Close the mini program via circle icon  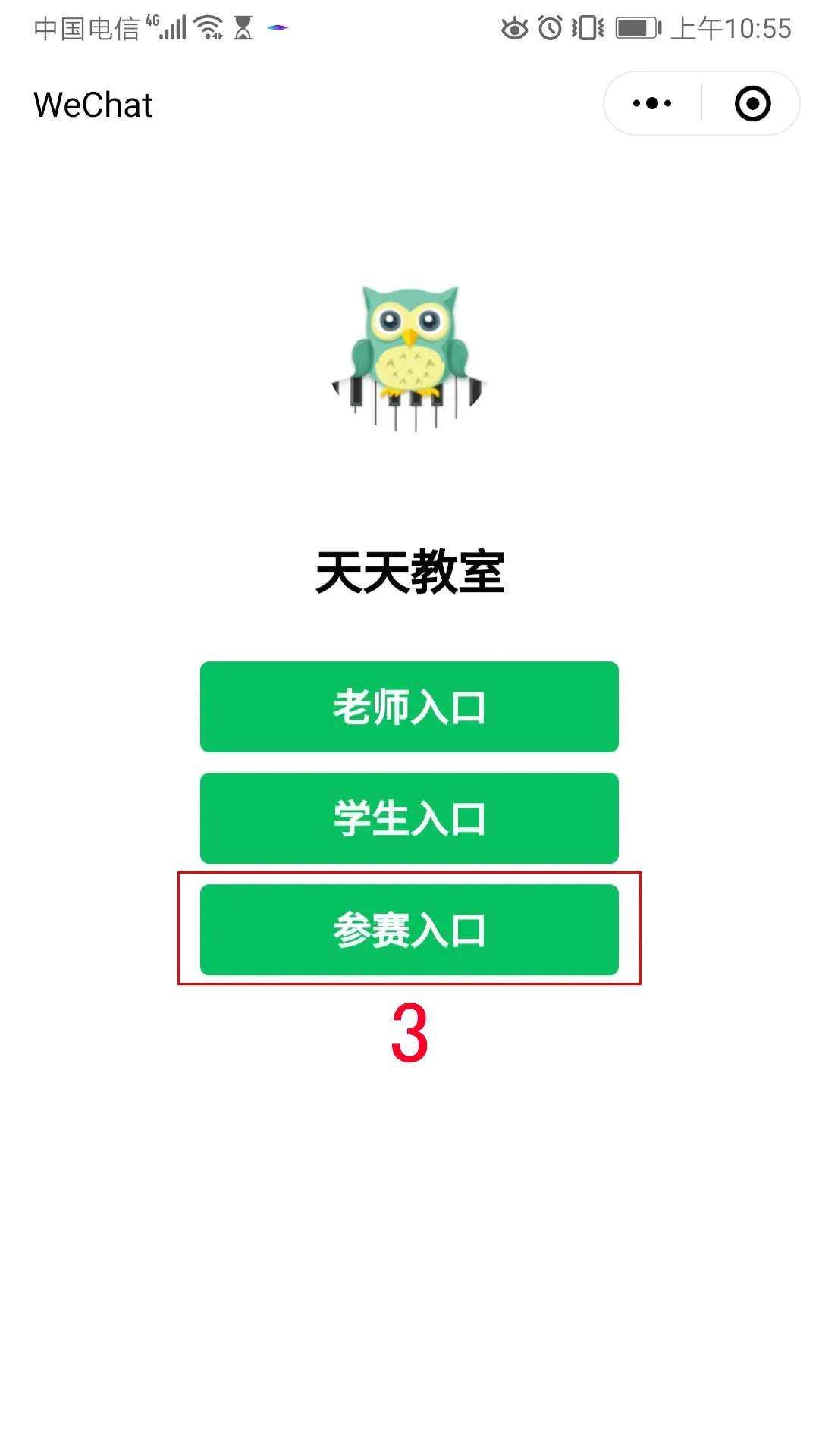(x=752, y=103)
